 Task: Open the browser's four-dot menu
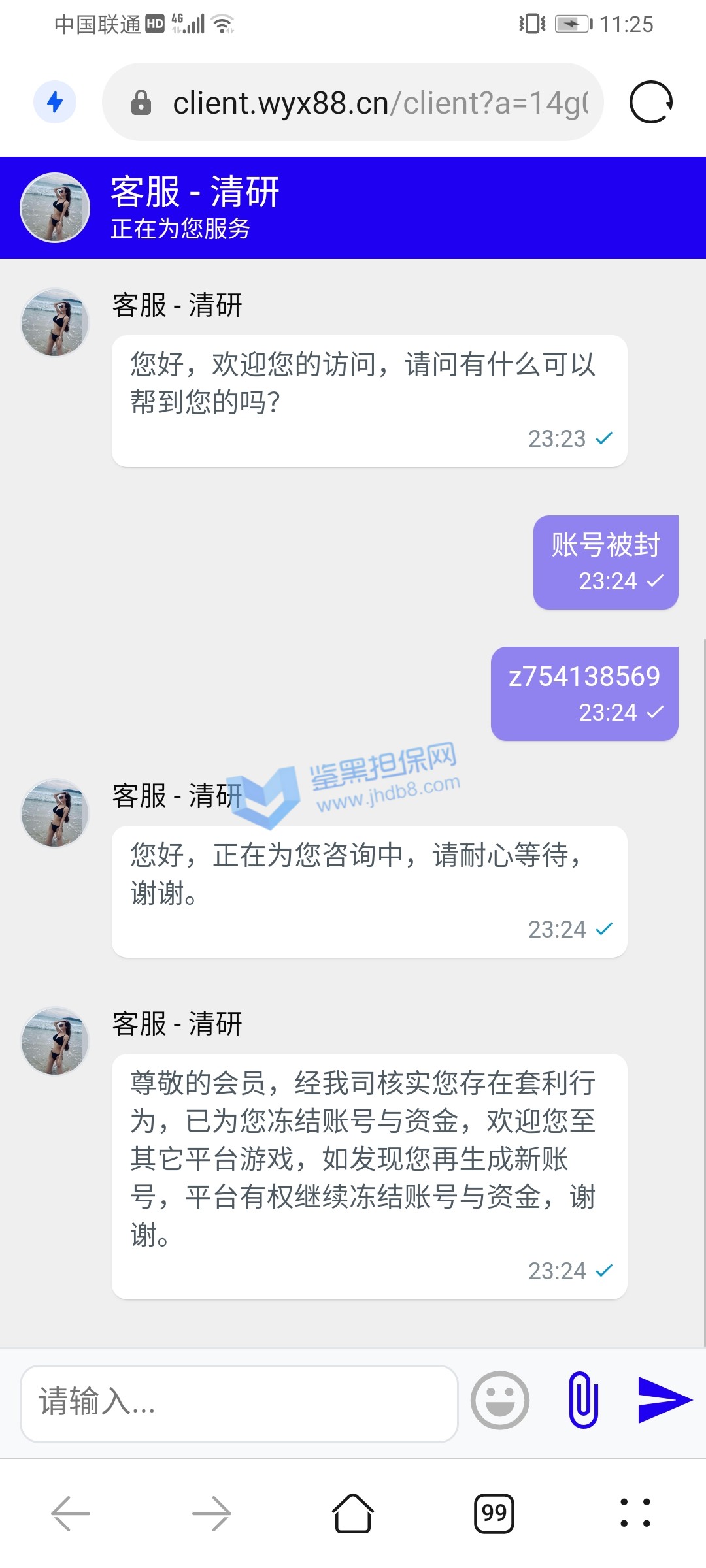[635, 1513]
